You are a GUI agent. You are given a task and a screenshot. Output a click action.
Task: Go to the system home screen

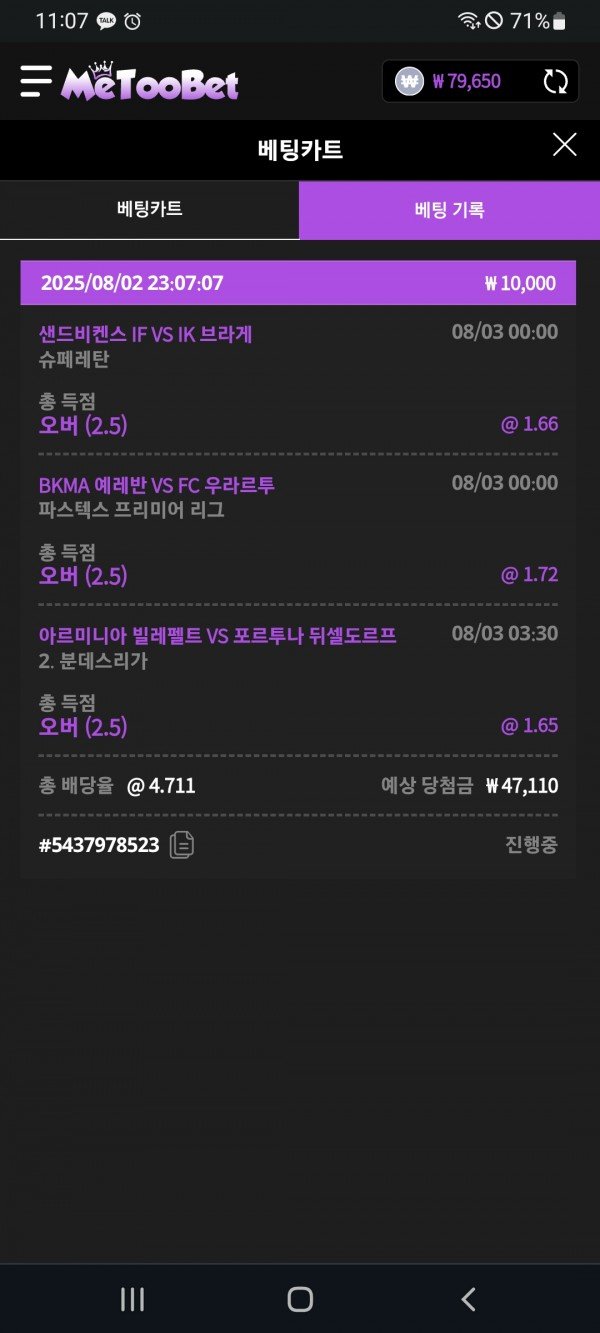pyautogui.click(x=300, y=1299)
